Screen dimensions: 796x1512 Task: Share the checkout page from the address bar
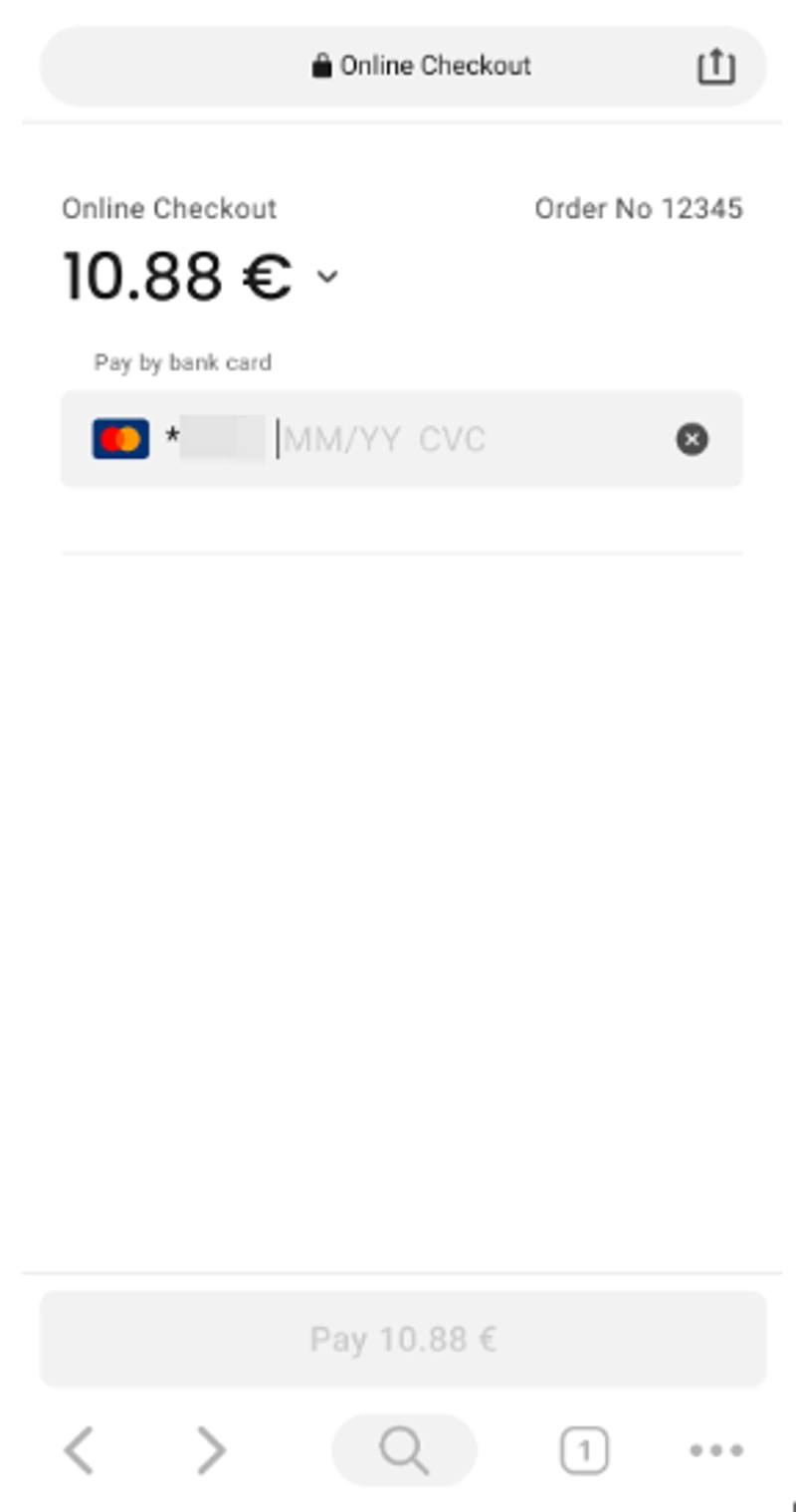pos(715,67)
